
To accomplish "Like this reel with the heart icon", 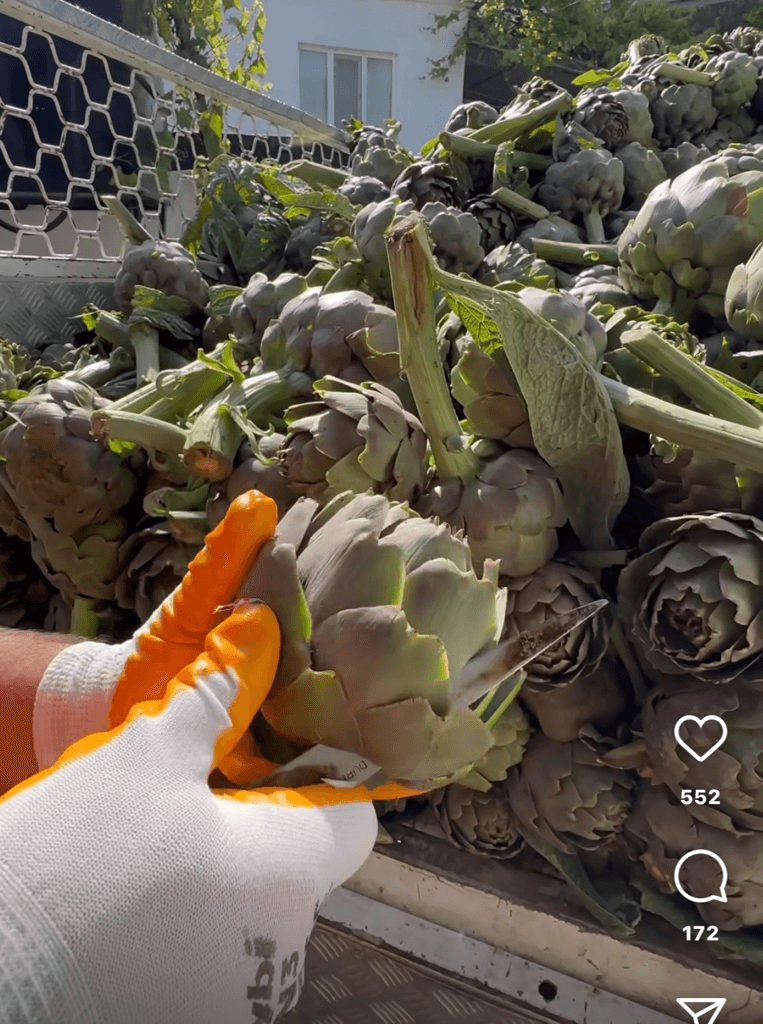I will coord(700,738).
